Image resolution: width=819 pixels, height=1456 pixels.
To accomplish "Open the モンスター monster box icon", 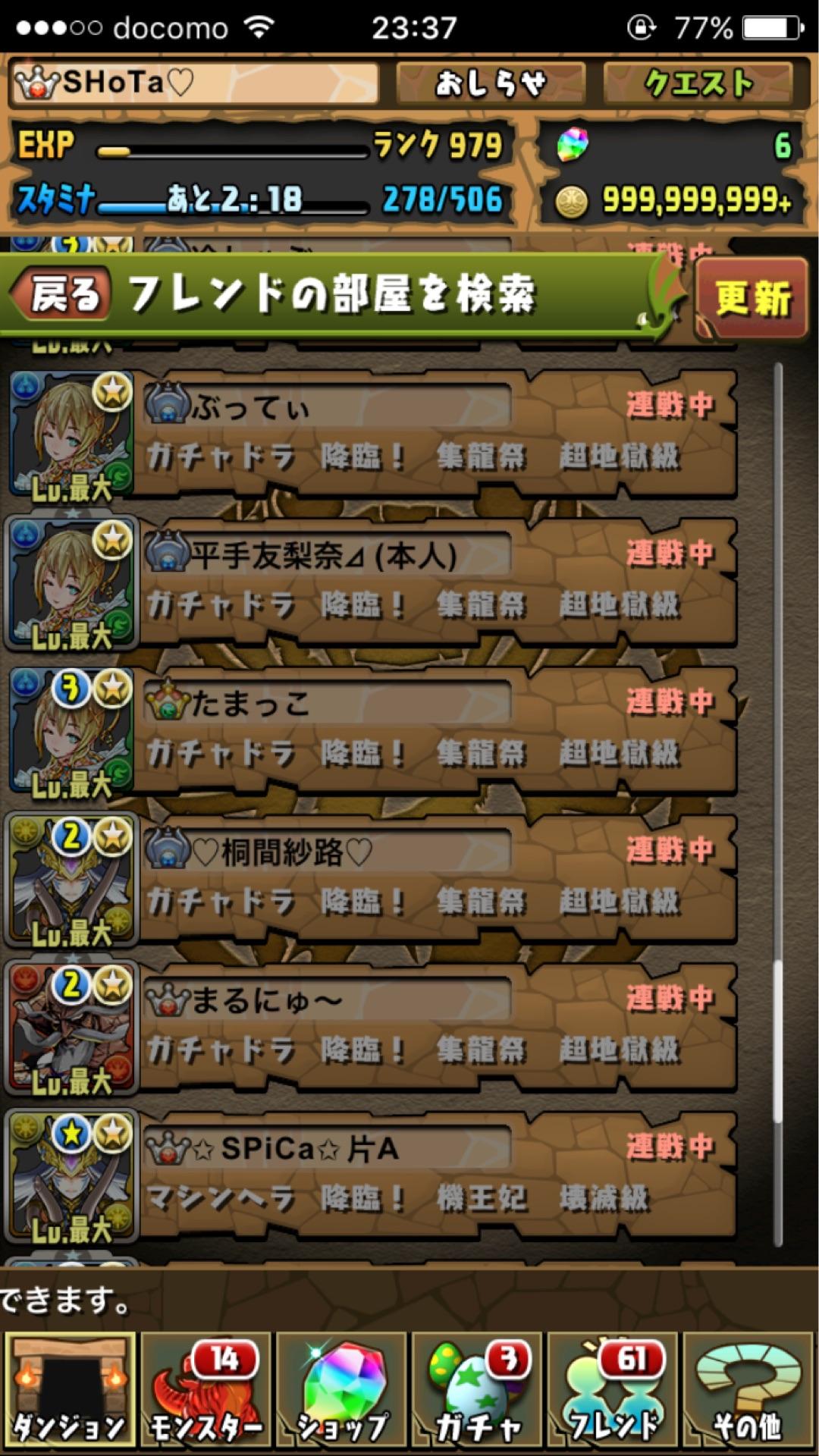I will 205,1388.
